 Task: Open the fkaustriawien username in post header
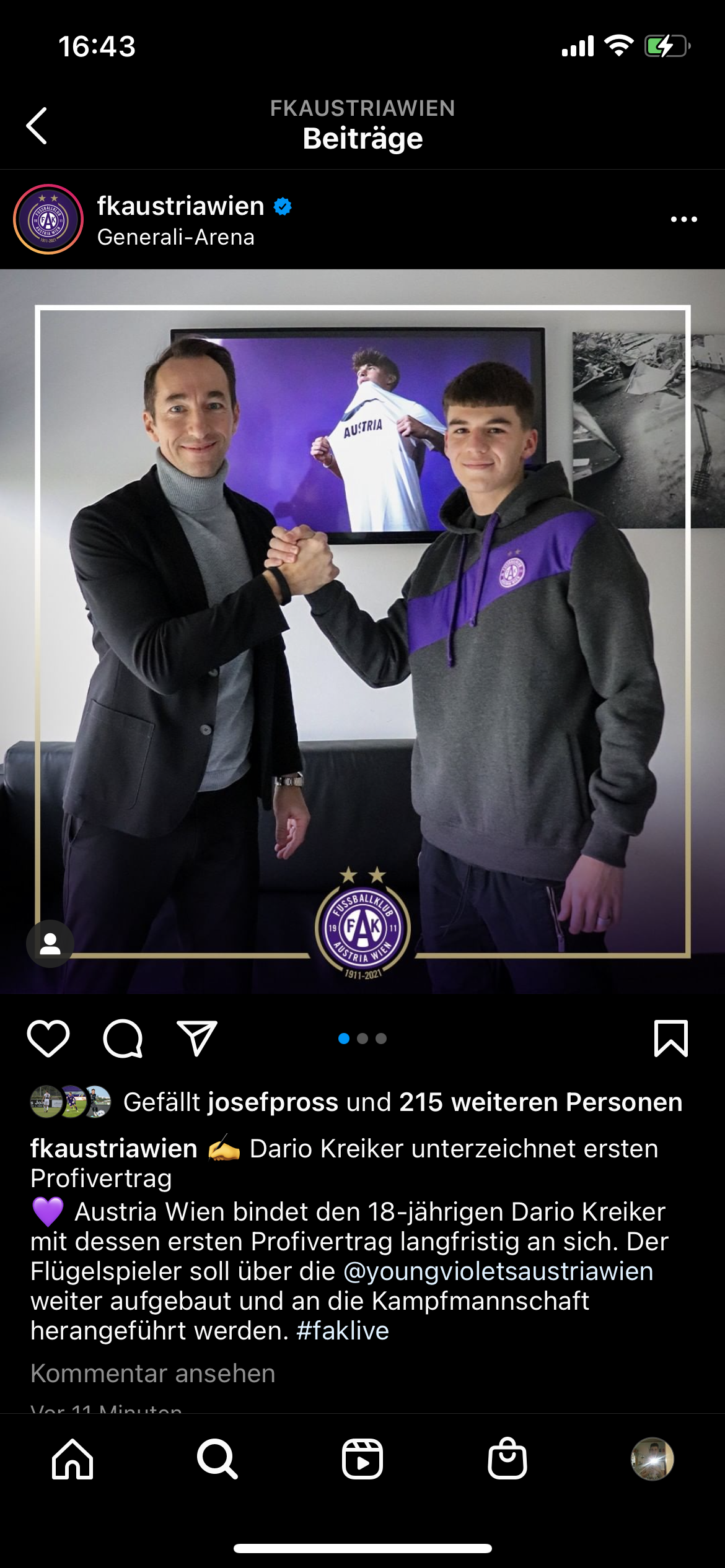(x=180, y=206)
